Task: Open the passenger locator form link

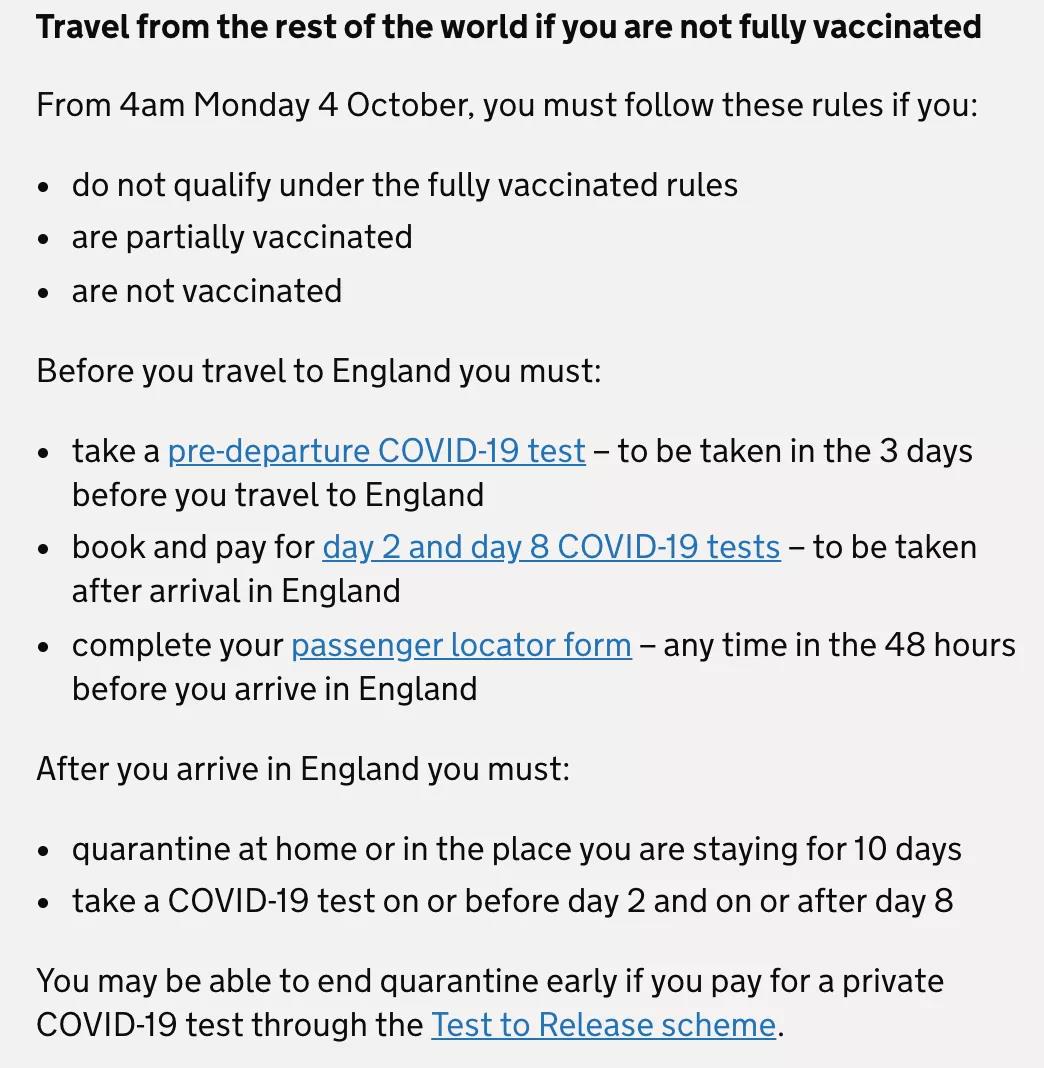Action: [461, 645]
